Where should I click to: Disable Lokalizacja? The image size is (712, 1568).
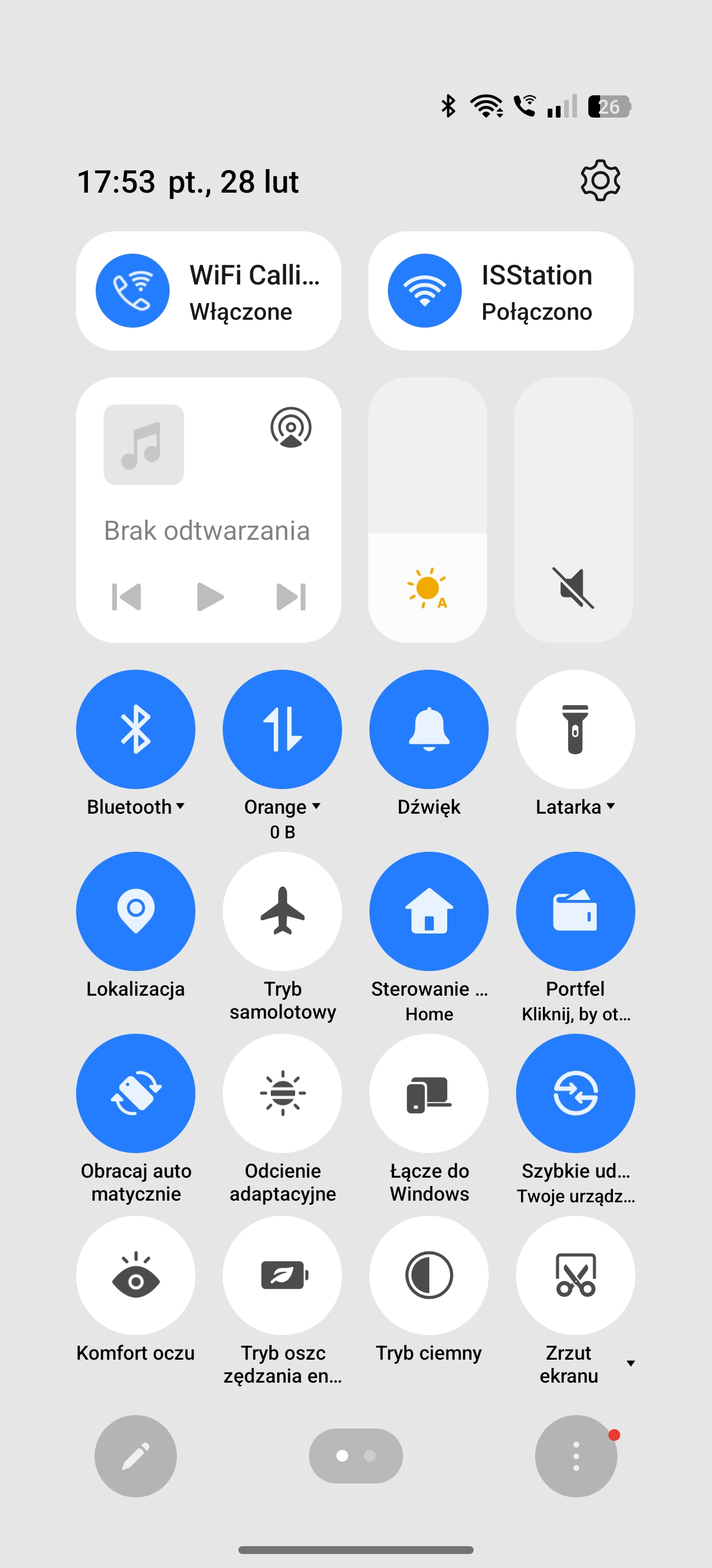[x=135, y=911]
